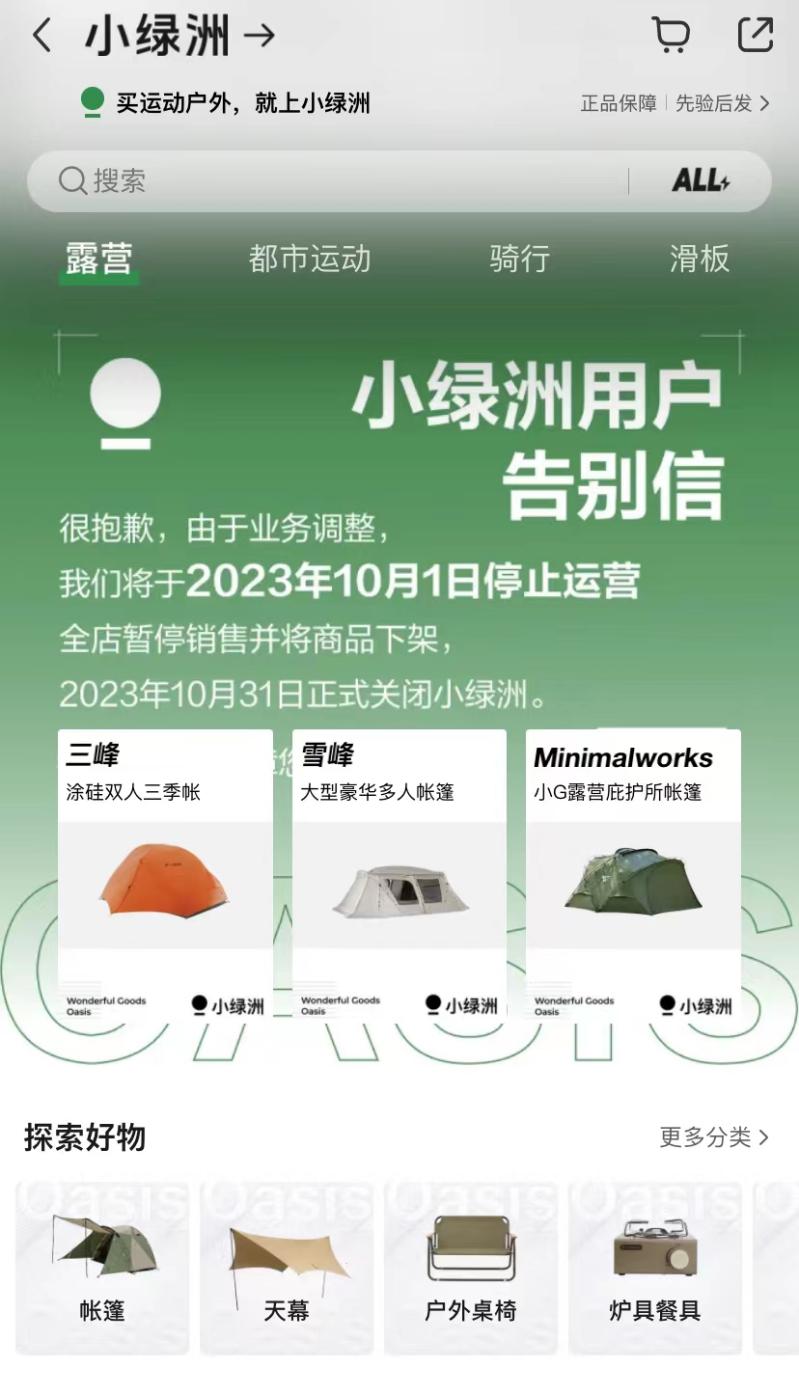799x1395 pixels.
Task: Open the Minimalworks 小G露营庇护所帐篷 card
Action: tap(633, 874)
